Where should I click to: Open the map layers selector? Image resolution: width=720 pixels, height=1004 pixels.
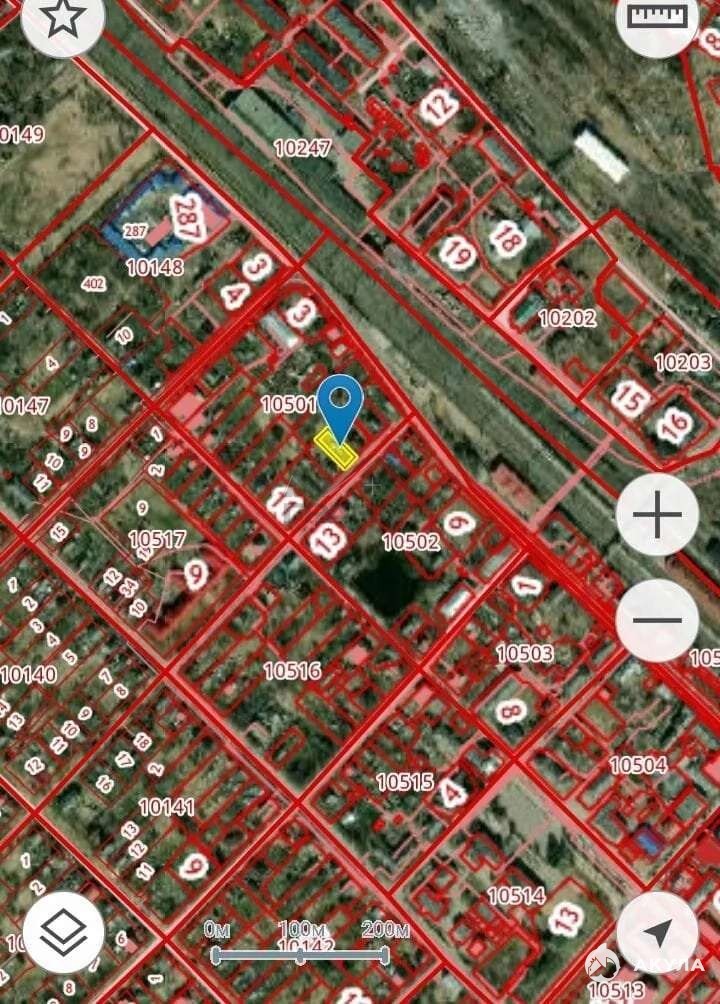[x=63, y=932]
